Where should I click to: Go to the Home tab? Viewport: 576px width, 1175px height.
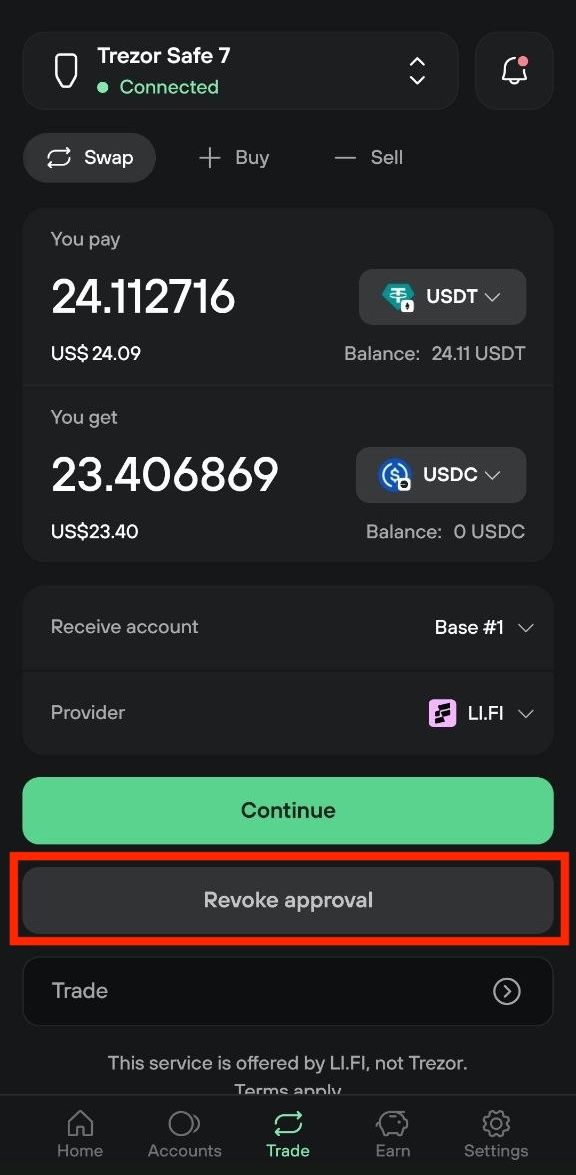click(x=81, y=1135)
